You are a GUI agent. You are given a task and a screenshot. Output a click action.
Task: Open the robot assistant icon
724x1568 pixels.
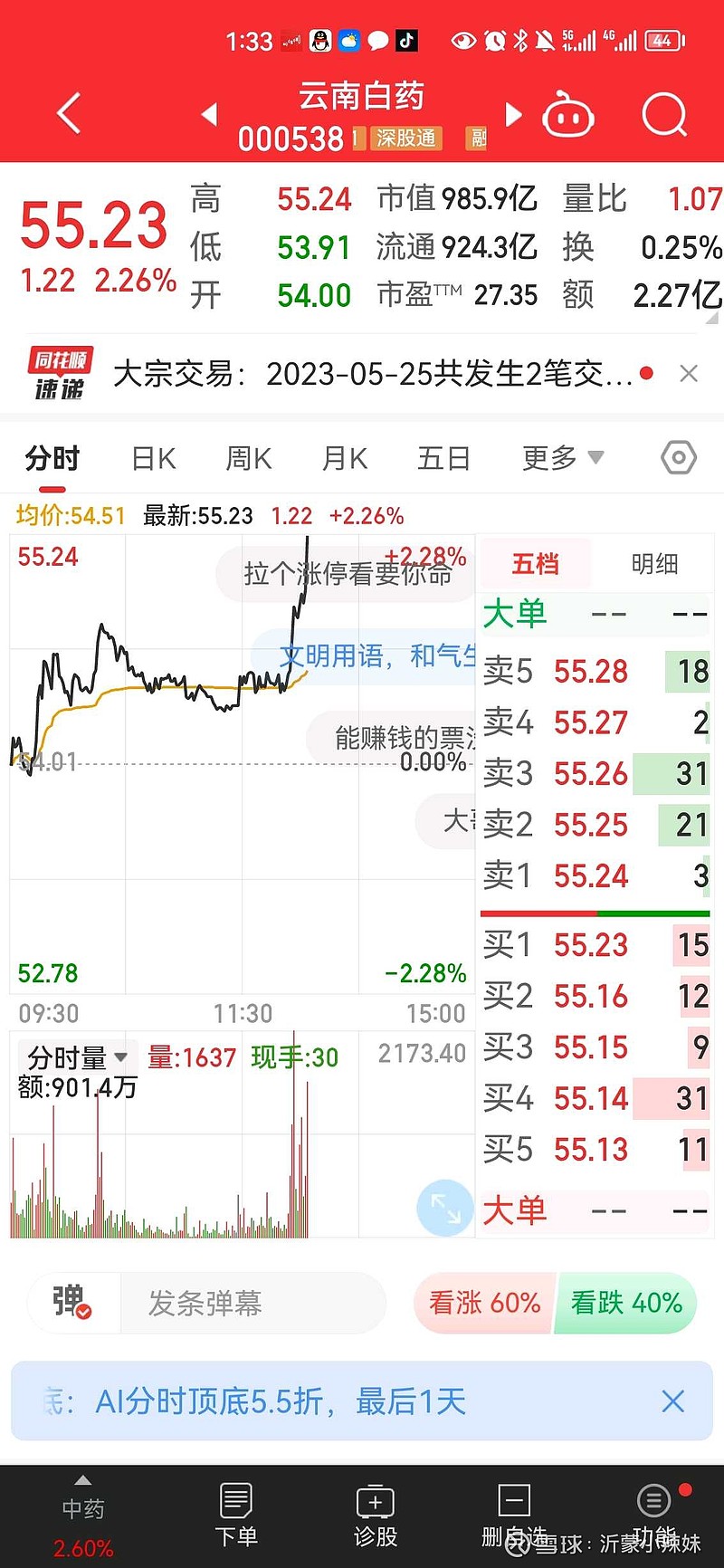pos(567,115)
